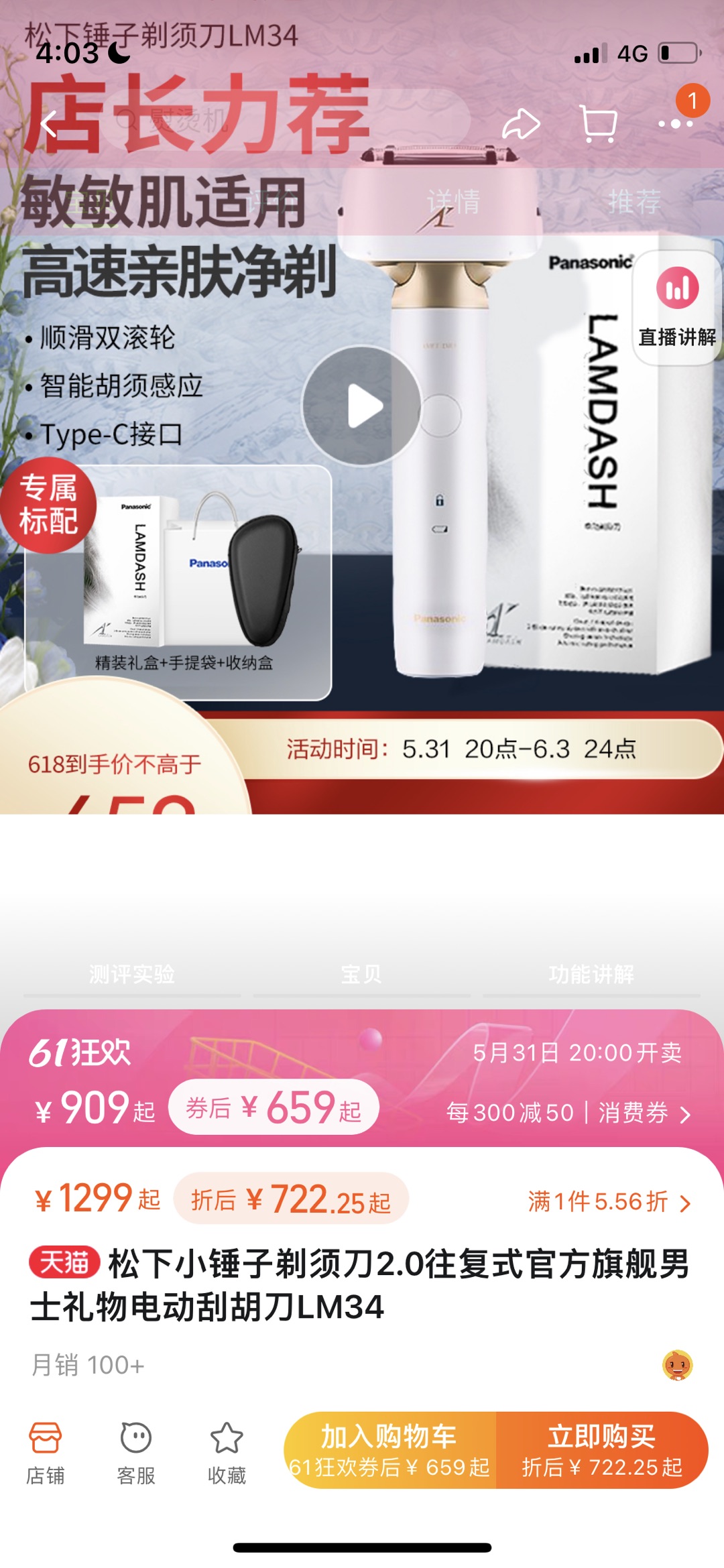Tap 加入购物车 to add to cart
This screenshot has height=1568, width=724.
tap(389, 1450)
